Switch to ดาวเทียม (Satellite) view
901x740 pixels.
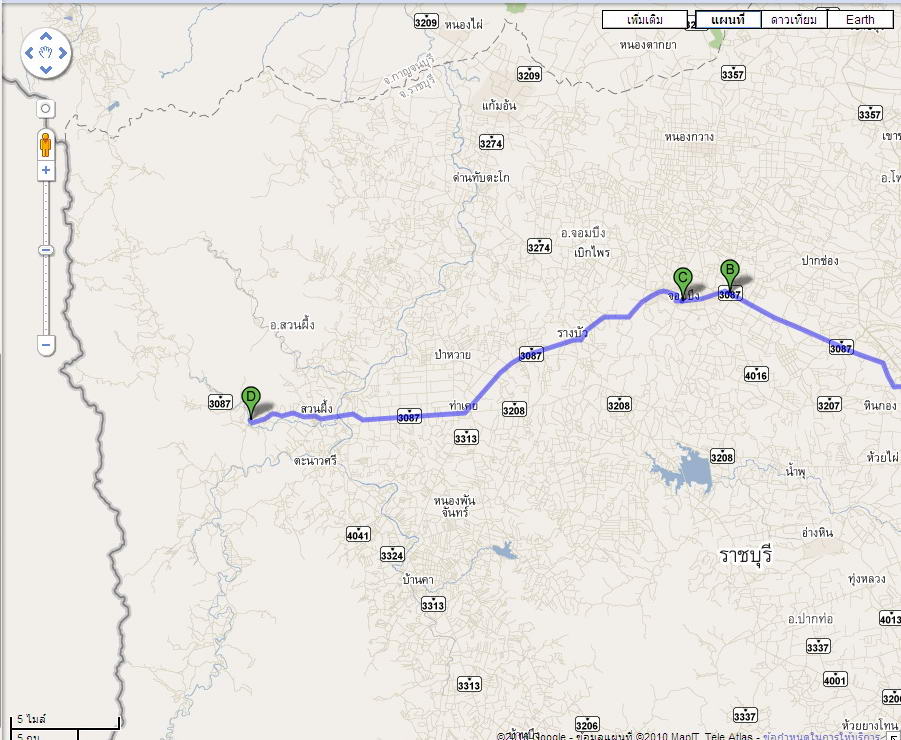pyautogui.click(x=794, y=19)
